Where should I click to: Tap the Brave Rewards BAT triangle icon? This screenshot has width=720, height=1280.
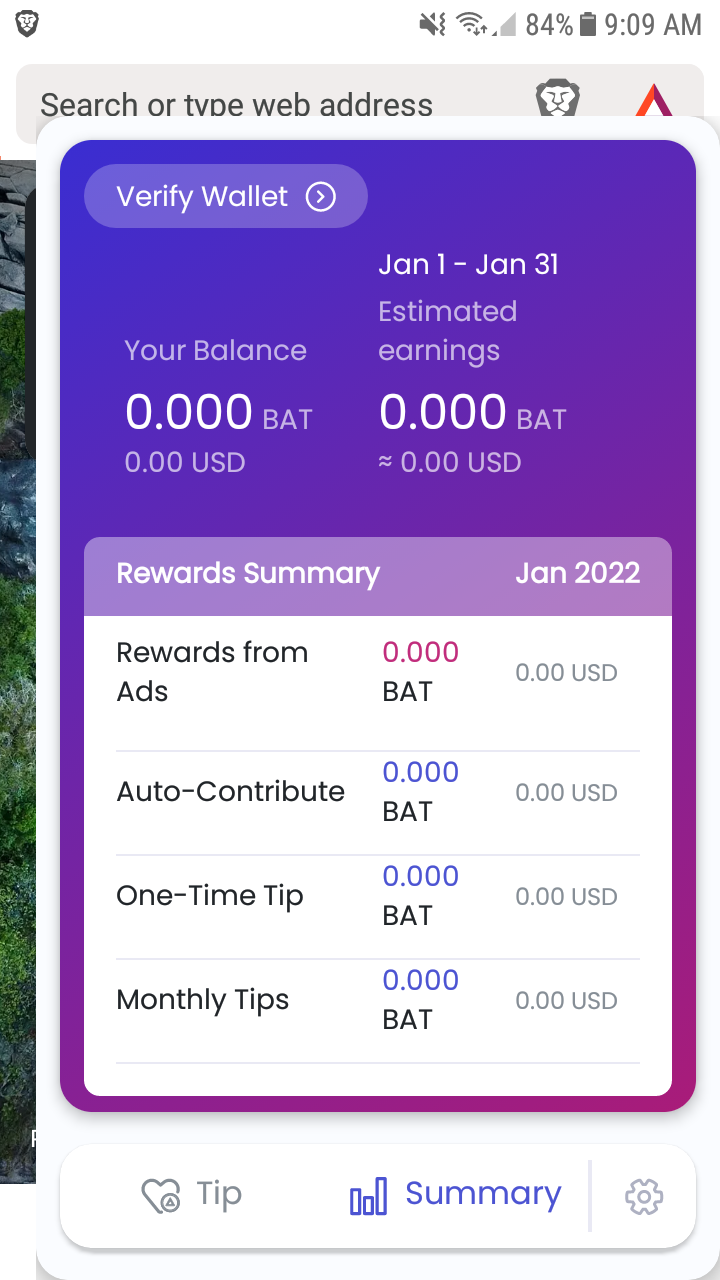click(x=655, y=102)
